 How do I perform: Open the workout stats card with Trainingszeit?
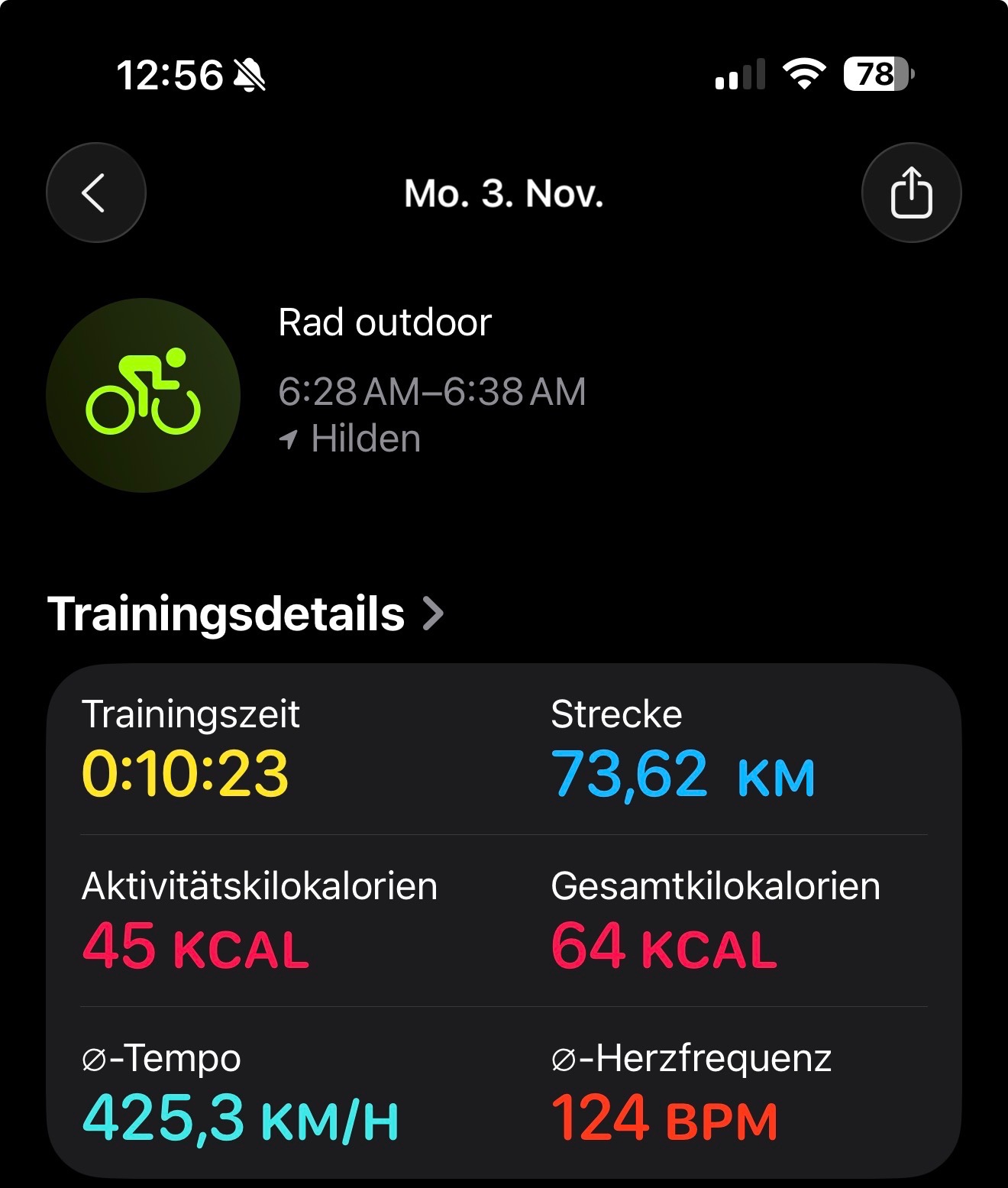(504, 921)
